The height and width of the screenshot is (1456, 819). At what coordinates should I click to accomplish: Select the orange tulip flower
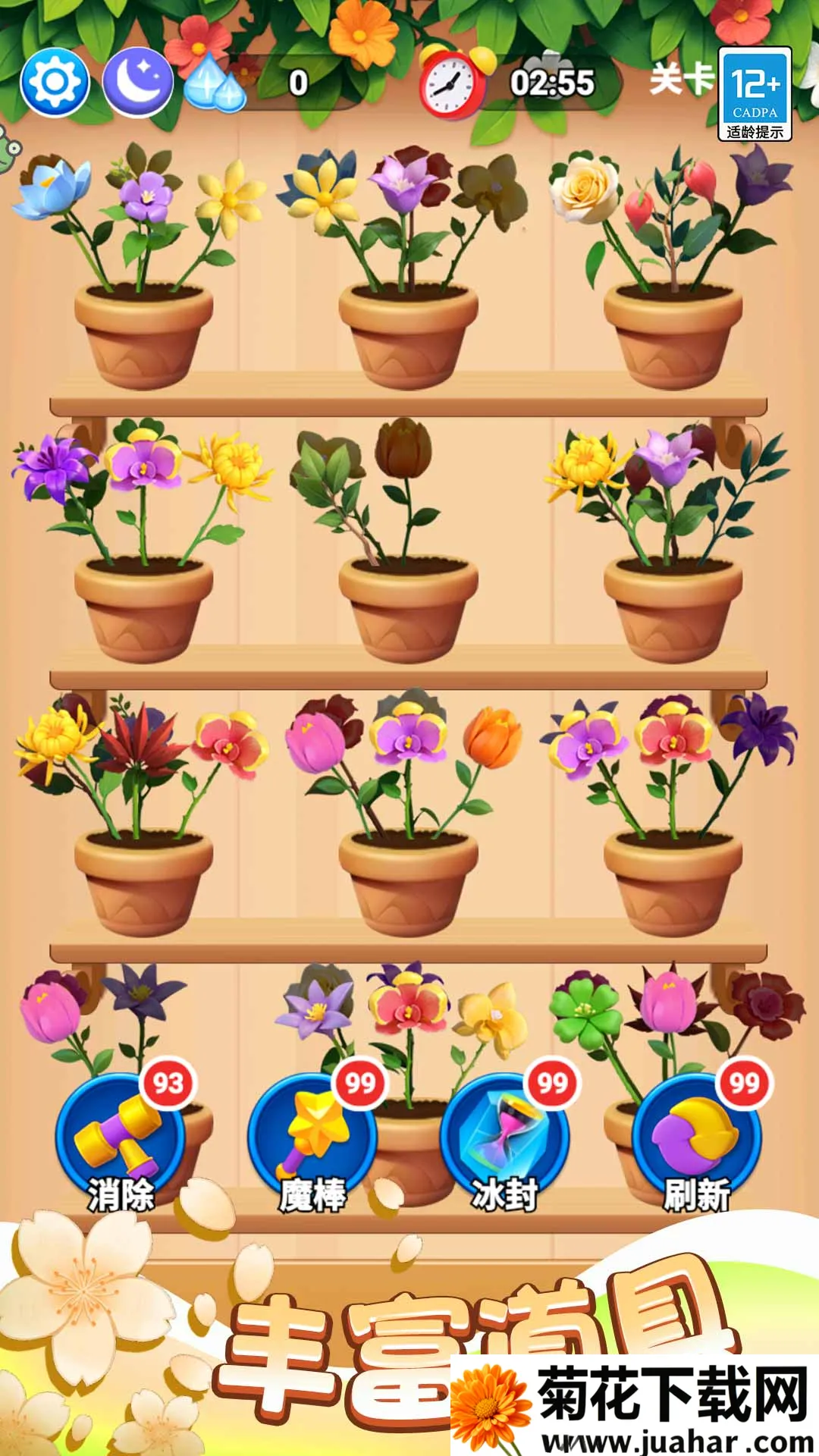coord(493,736)
